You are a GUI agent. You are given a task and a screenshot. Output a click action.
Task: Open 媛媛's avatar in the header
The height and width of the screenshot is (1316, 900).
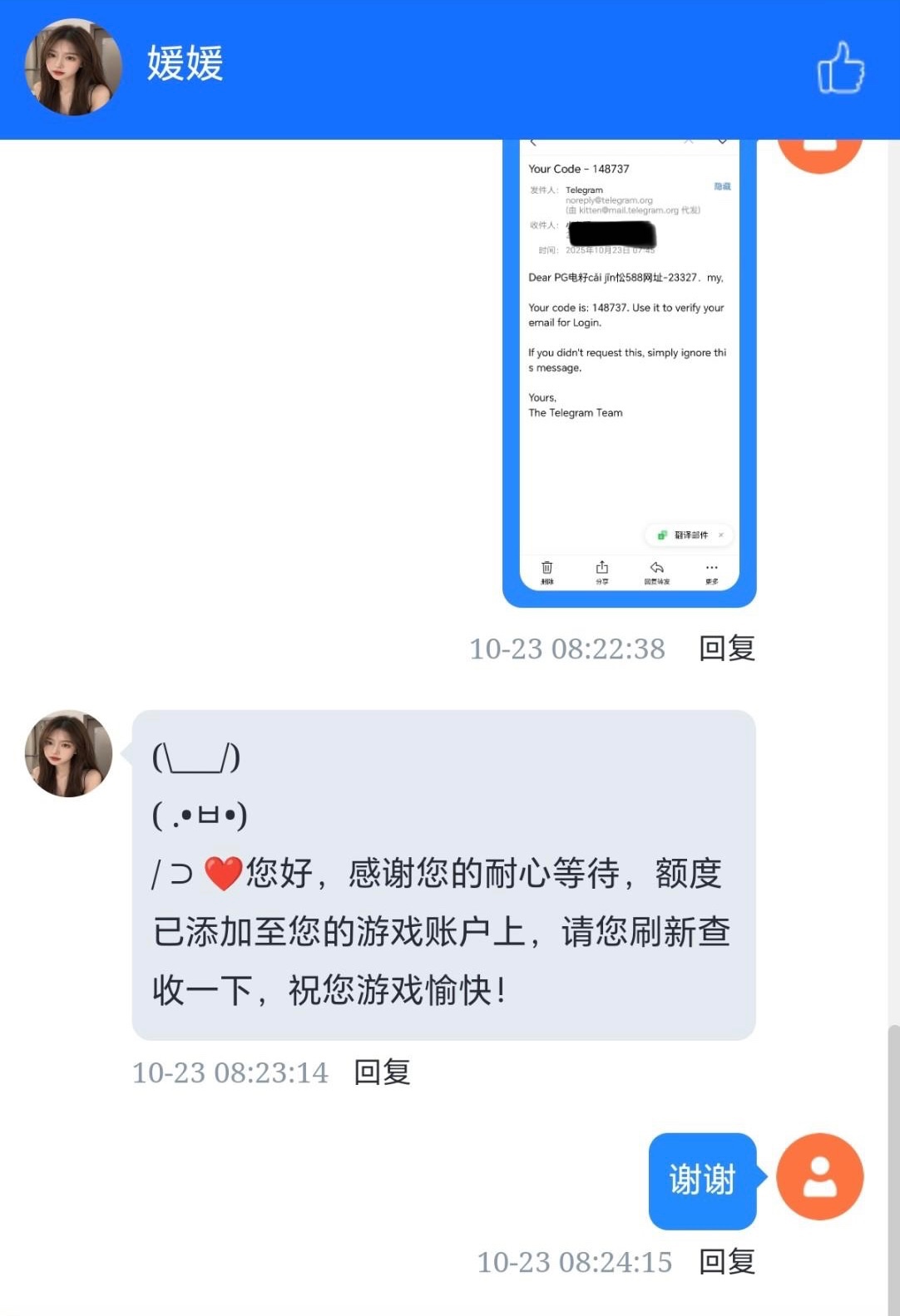tap(73, 67)
